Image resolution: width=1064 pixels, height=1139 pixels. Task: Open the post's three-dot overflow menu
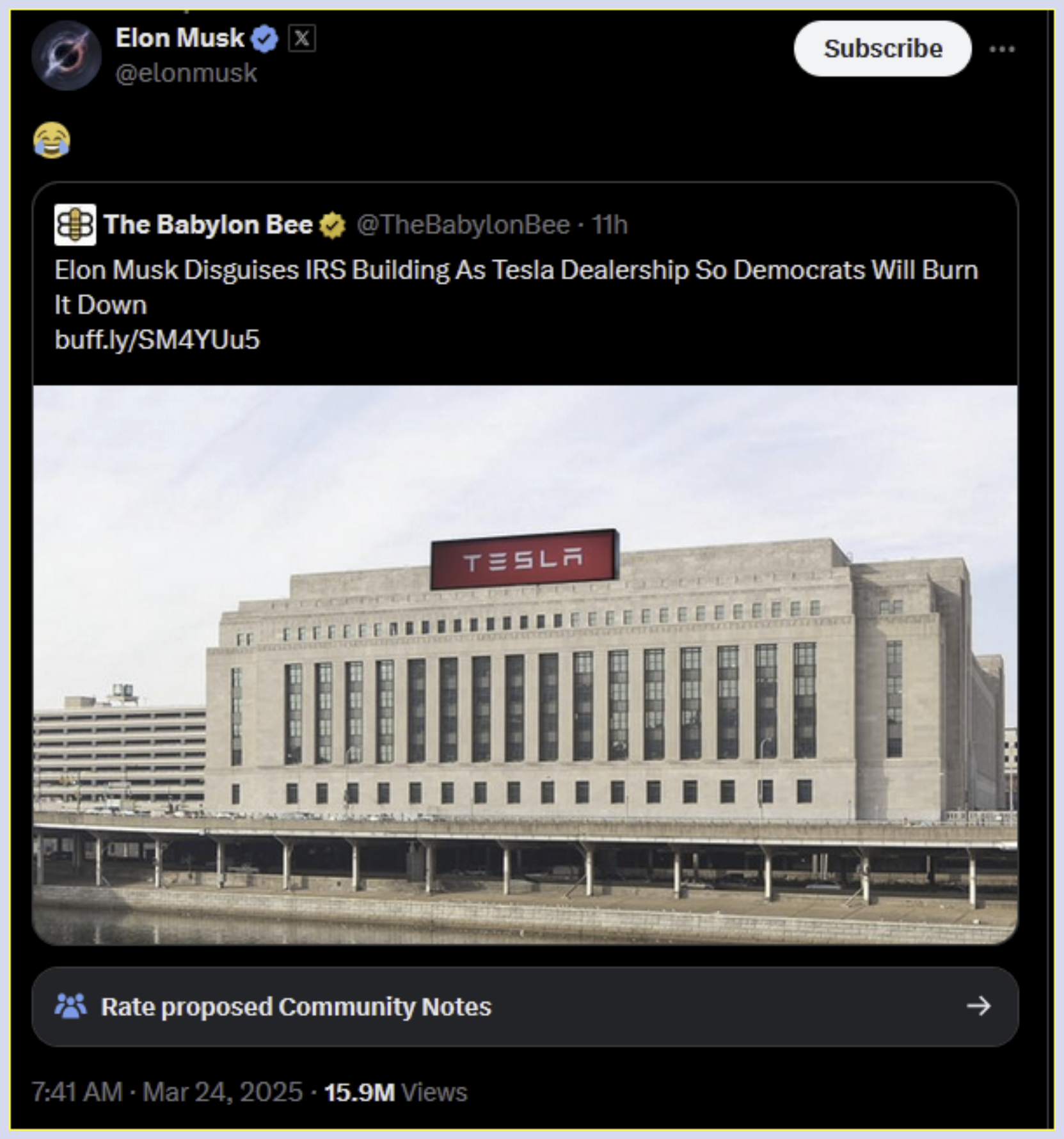[x=1001, y=49]
